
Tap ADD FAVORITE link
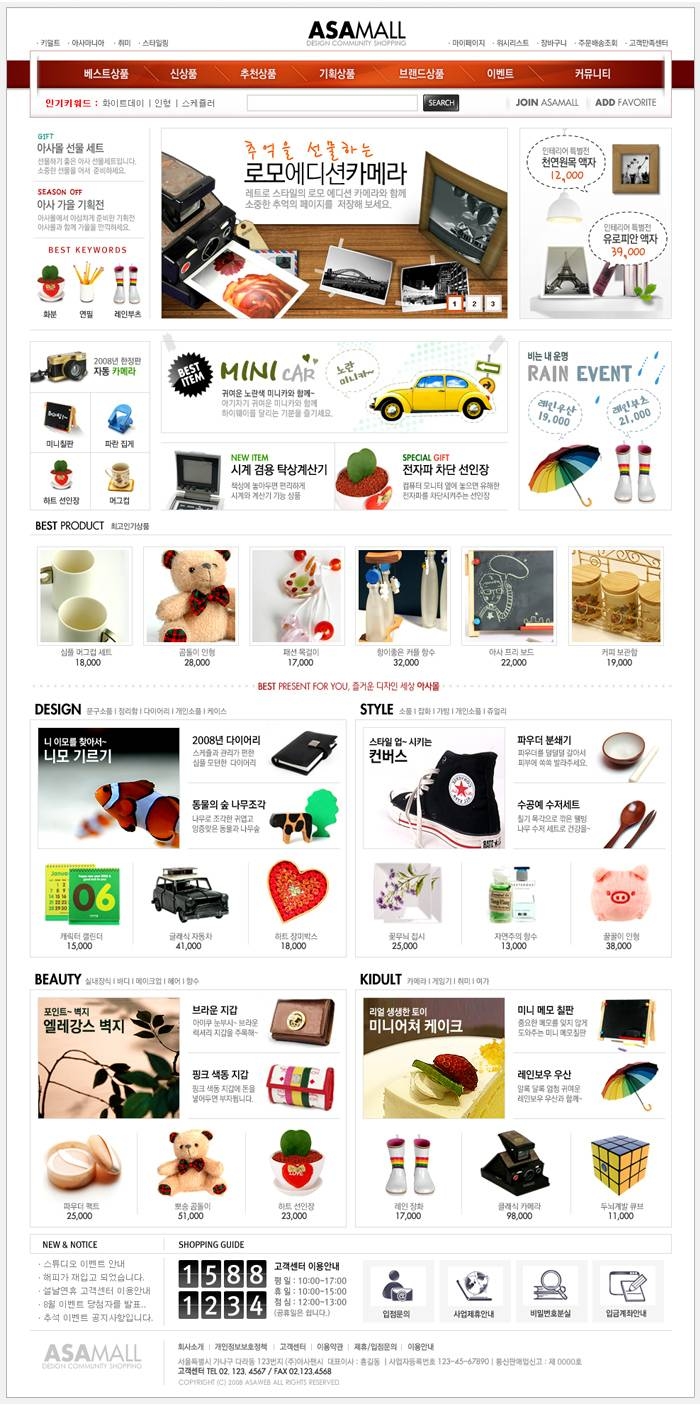[626, 103]
